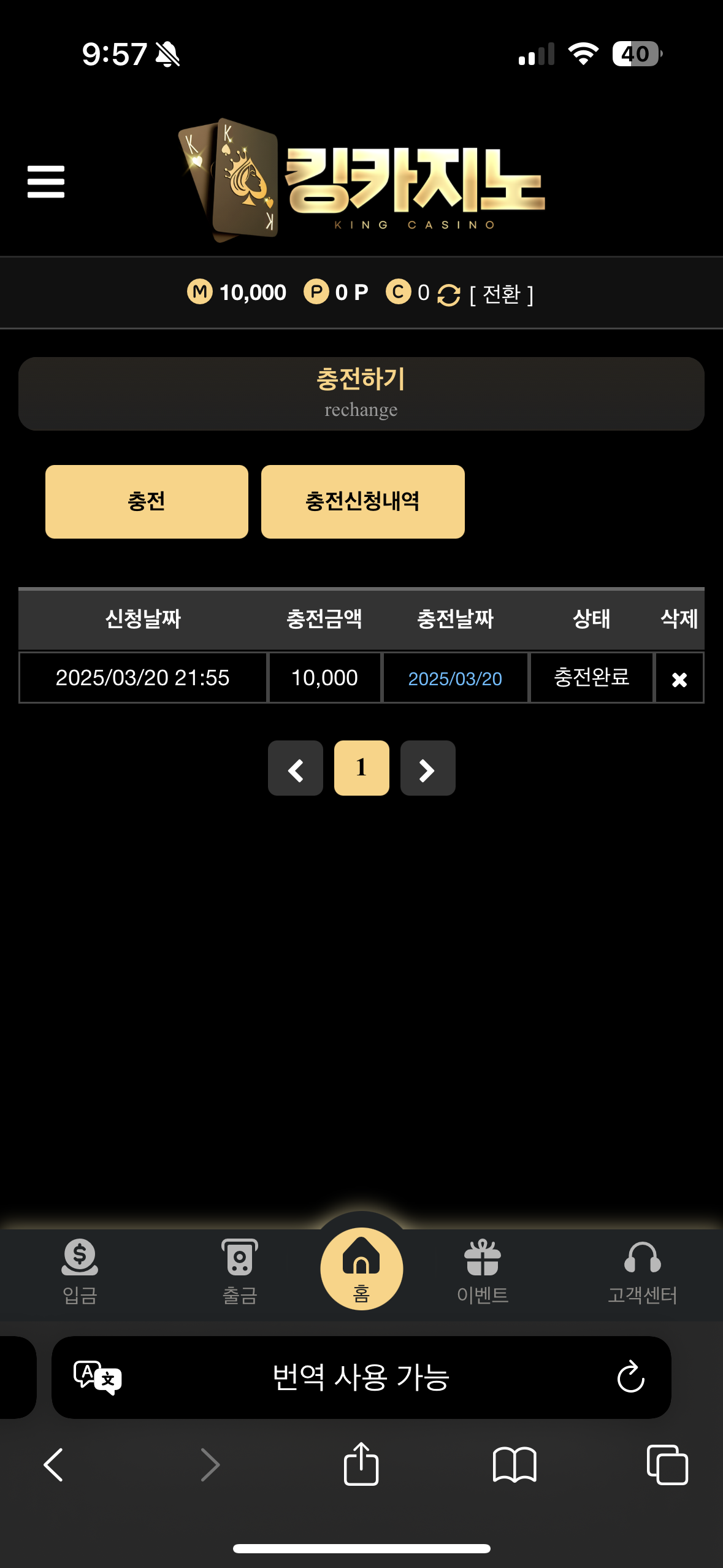Open 충전신청내역 history

click(362, 501)
